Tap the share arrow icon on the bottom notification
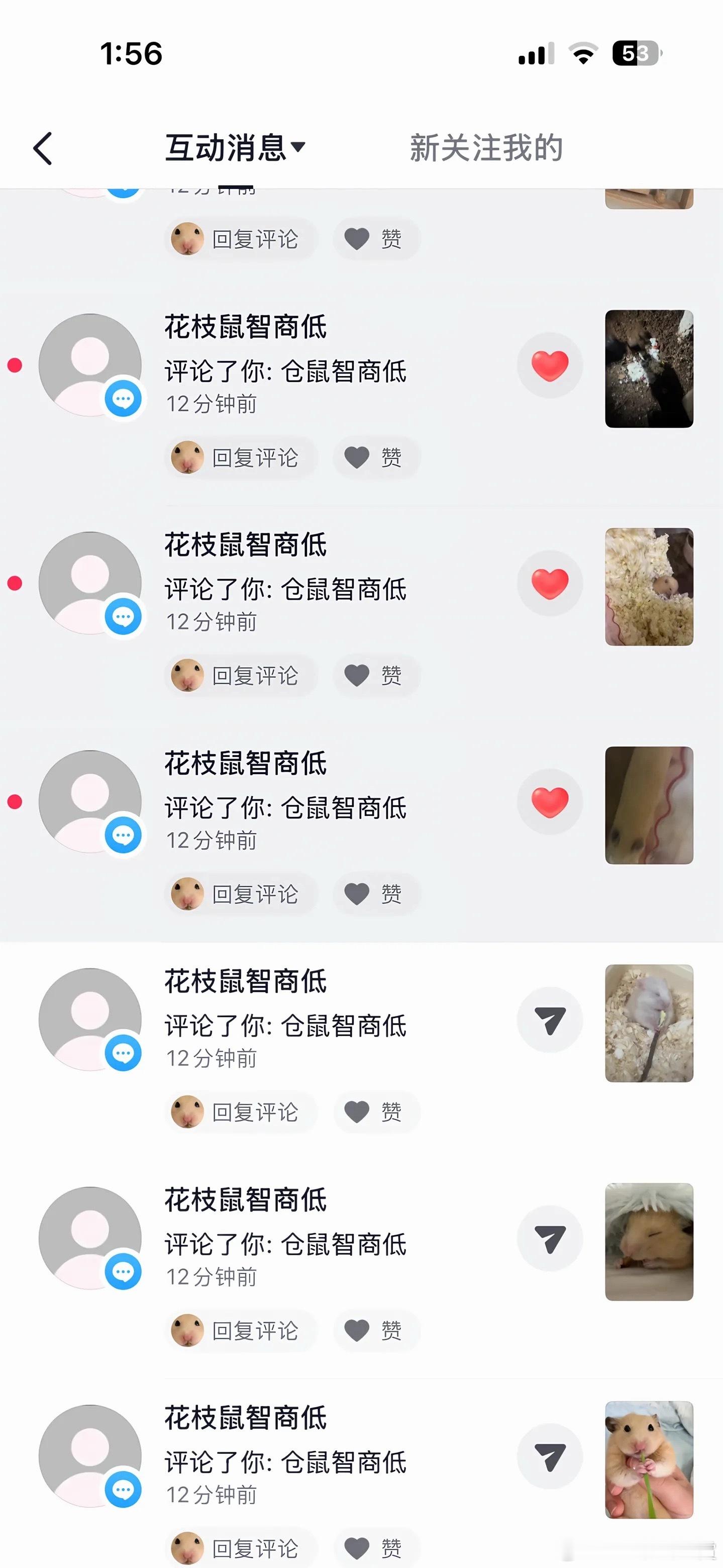Image resolution: width=723 pixels, height=1568 pixels. pos(550,1455)
